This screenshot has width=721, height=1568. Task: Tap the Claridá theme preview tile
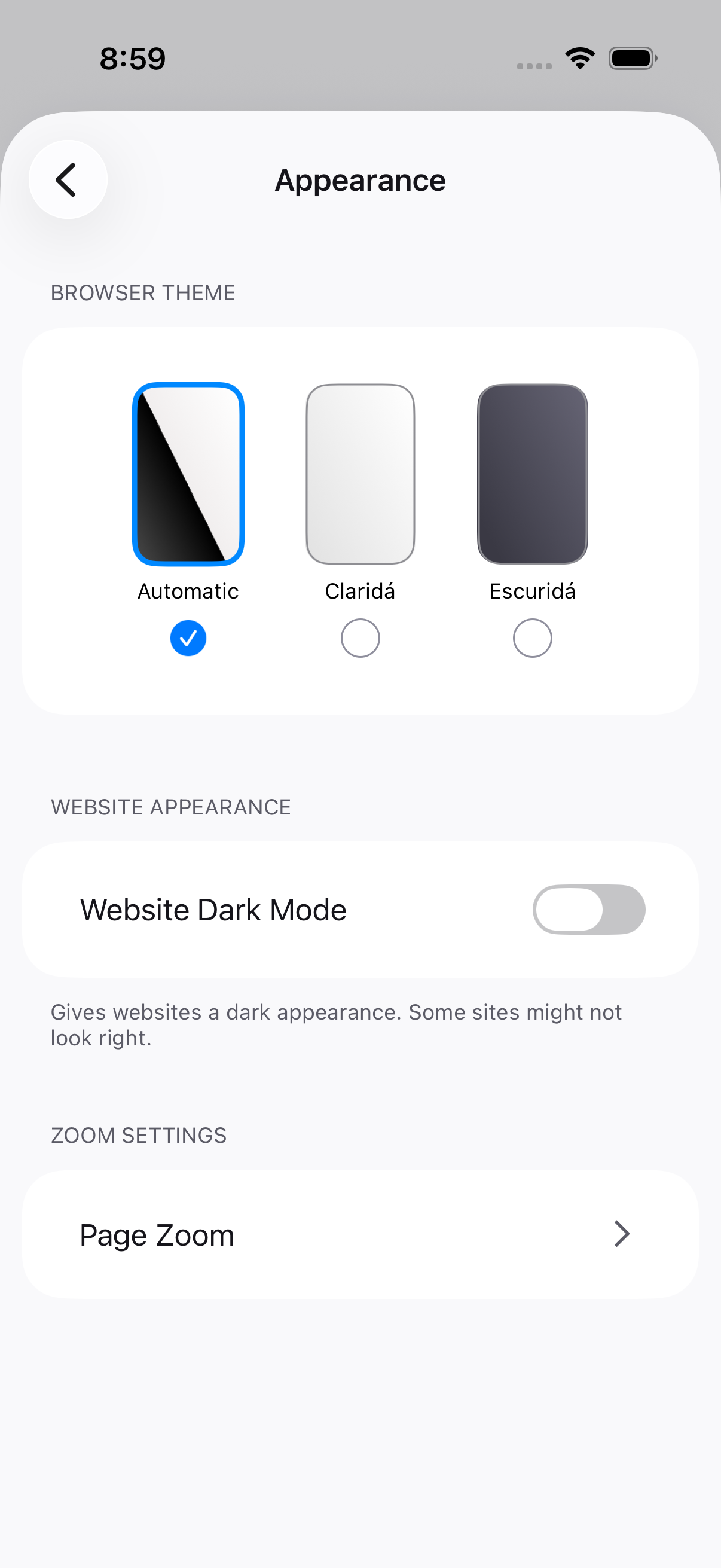click(360, 474)
